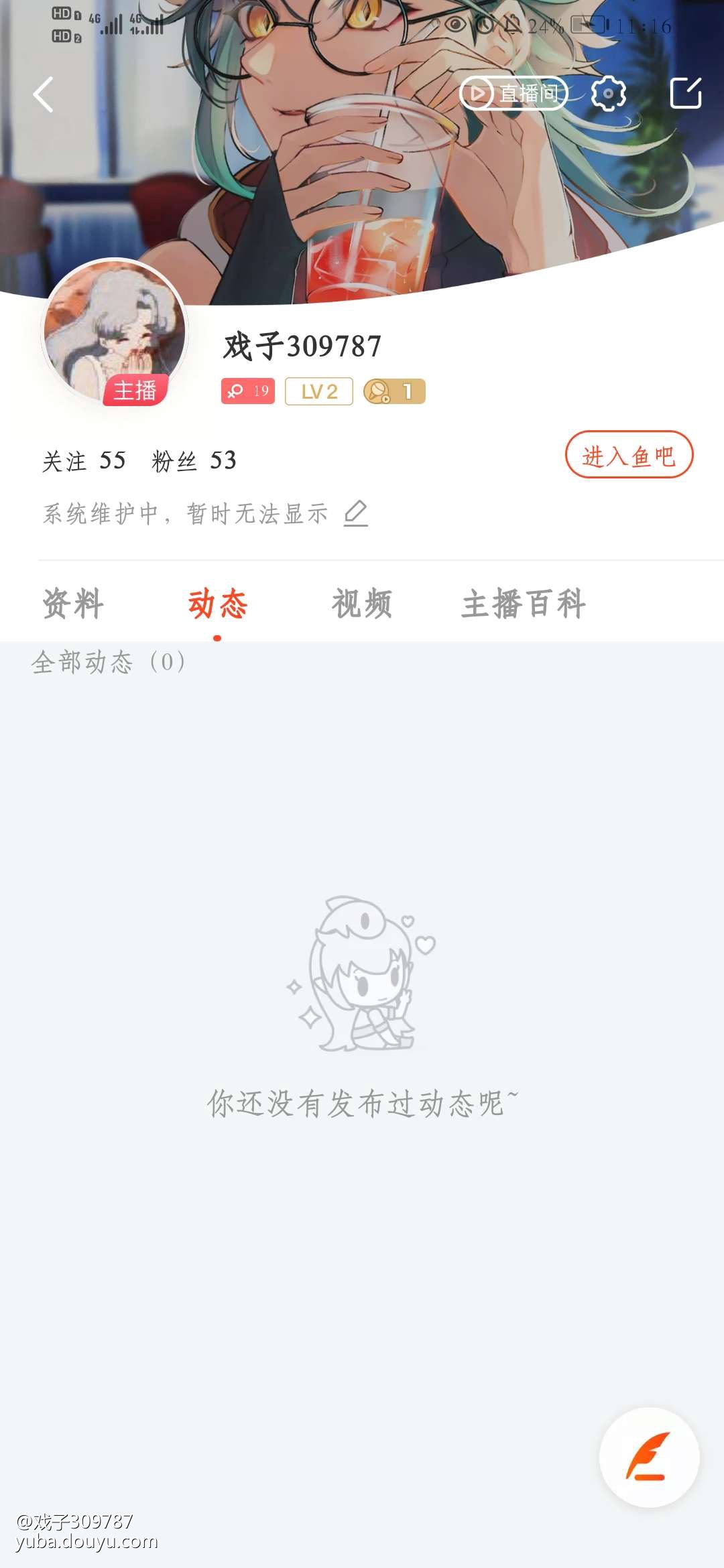Select the 动态 tab
The height and width of the screenshot is (1568, 724).
tap(217, 604)
